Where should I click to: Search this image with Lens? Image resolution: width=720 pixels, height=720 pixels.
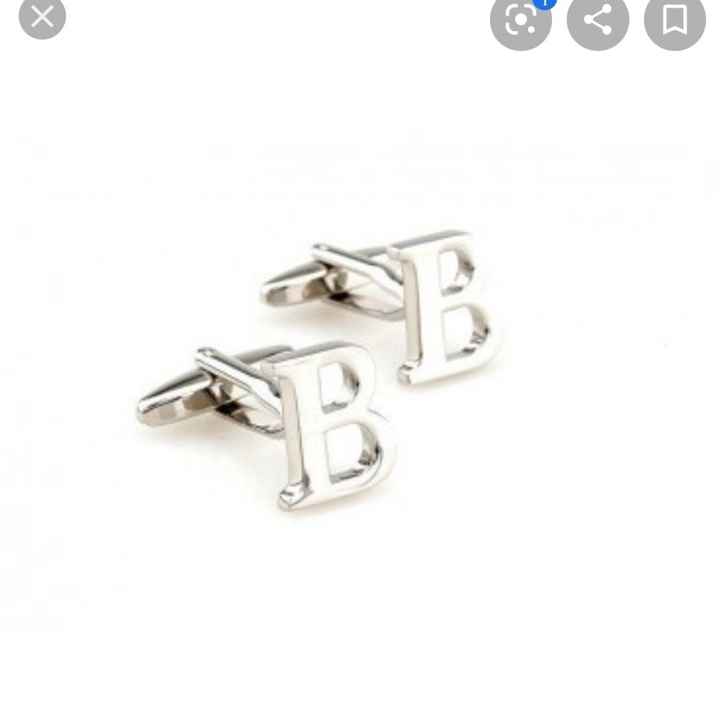tap(520, 18)
